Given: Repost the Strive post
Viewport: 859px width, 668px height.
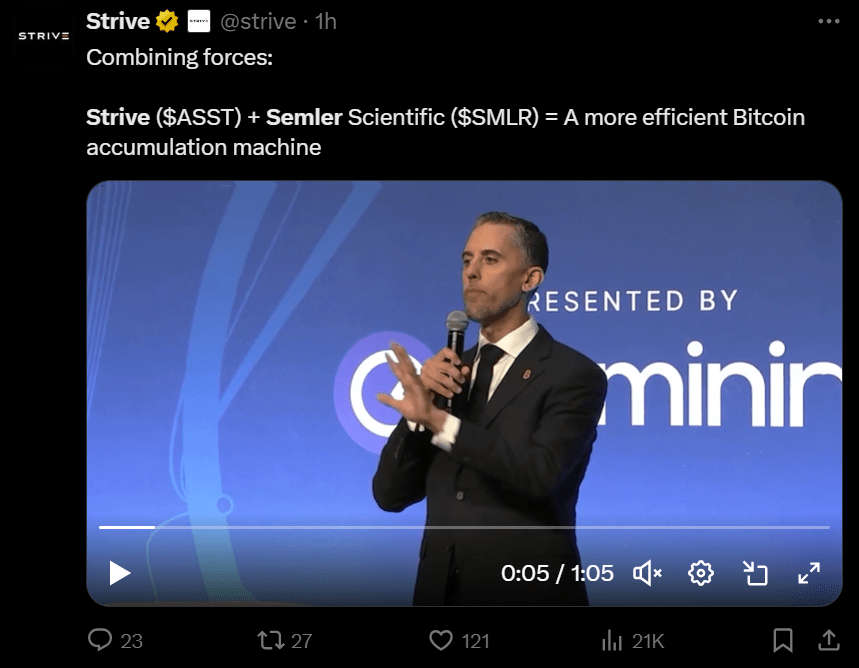Looking at the screenshot, I should [x=271, y=640].
